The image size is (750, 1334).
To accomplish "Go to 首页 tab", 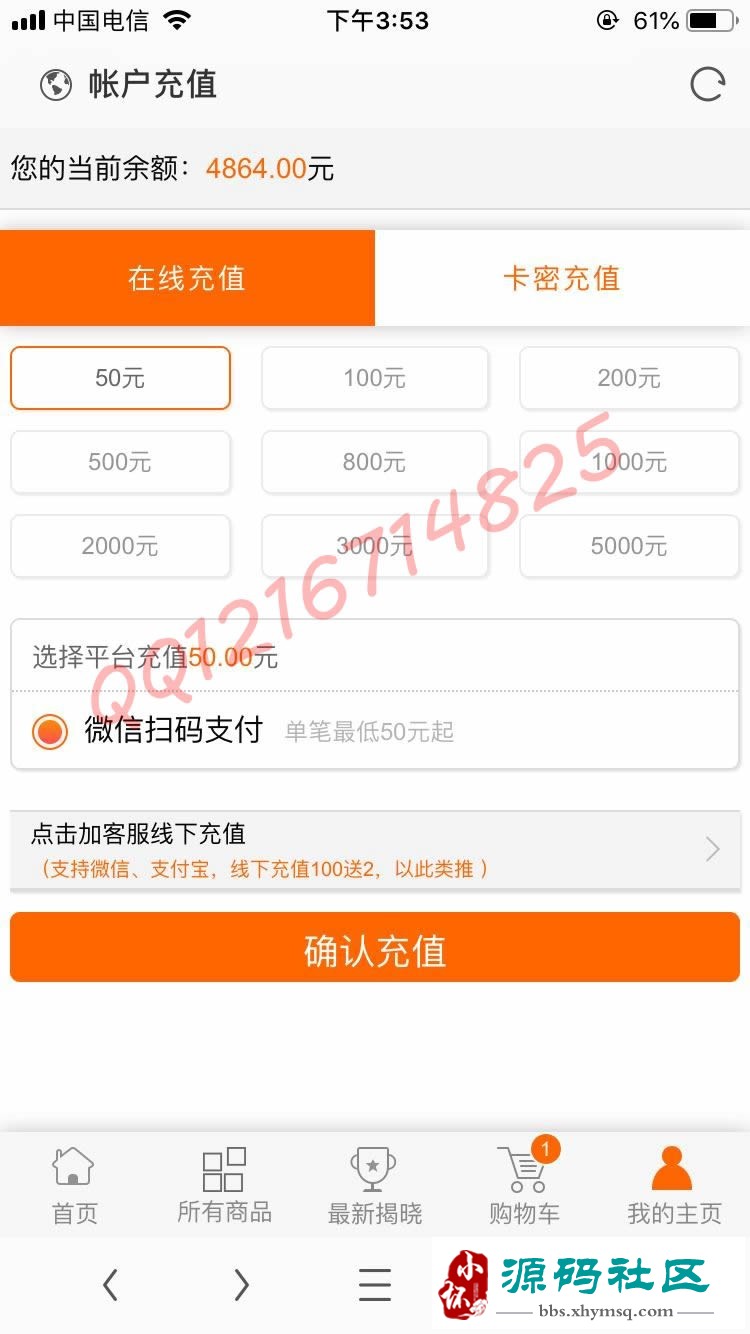I will click(75, 1187).
